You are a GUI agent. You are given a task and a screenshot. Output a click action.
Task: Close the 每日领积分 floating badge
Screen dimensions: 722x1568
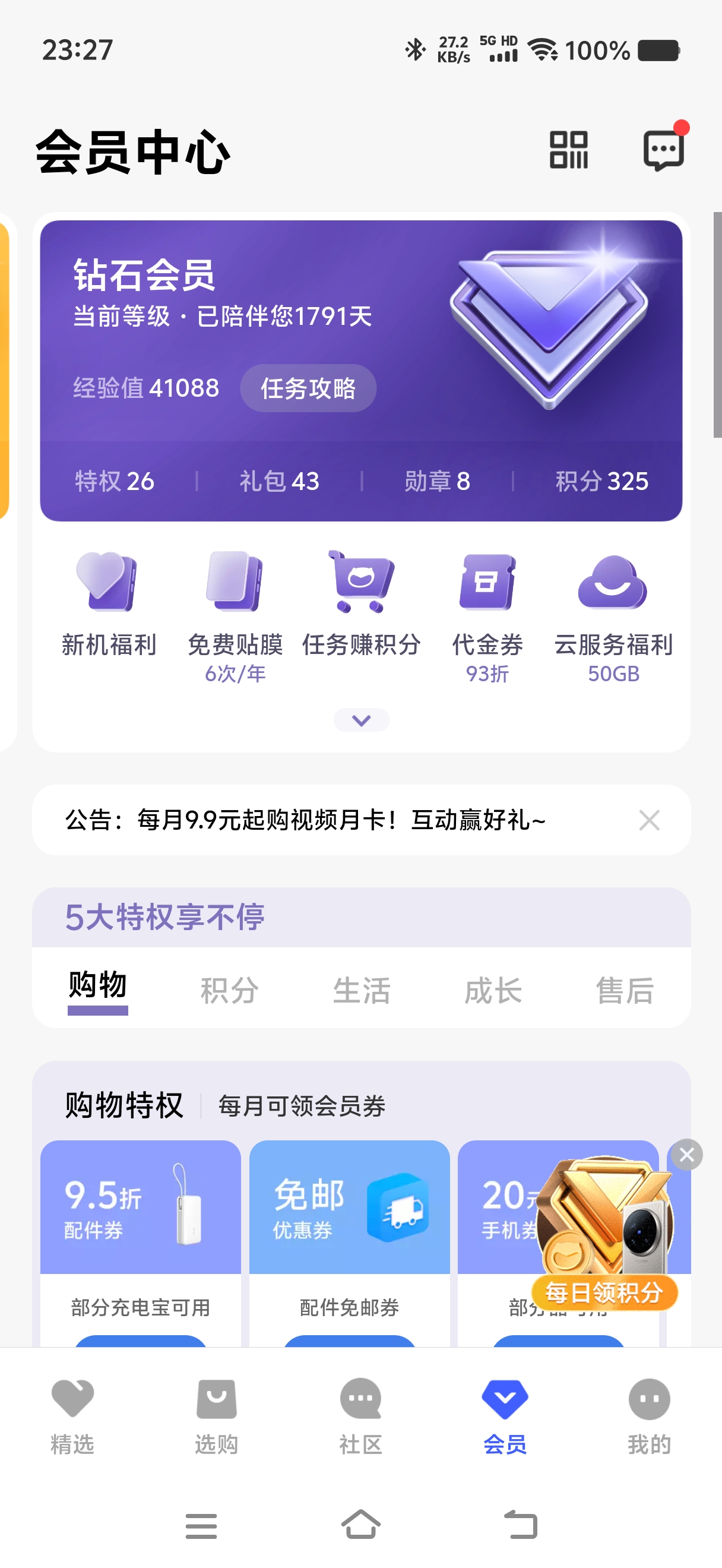click(687, 1155)
